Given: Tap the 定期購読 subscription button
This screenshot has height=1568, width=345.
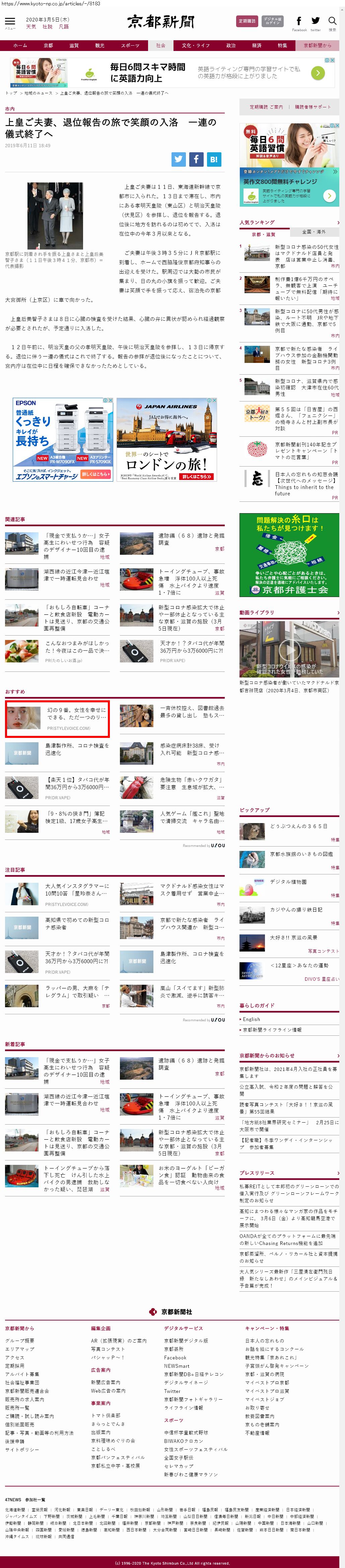Looking at the screenshot, I should pyautogui.click(x=247, y=21).
